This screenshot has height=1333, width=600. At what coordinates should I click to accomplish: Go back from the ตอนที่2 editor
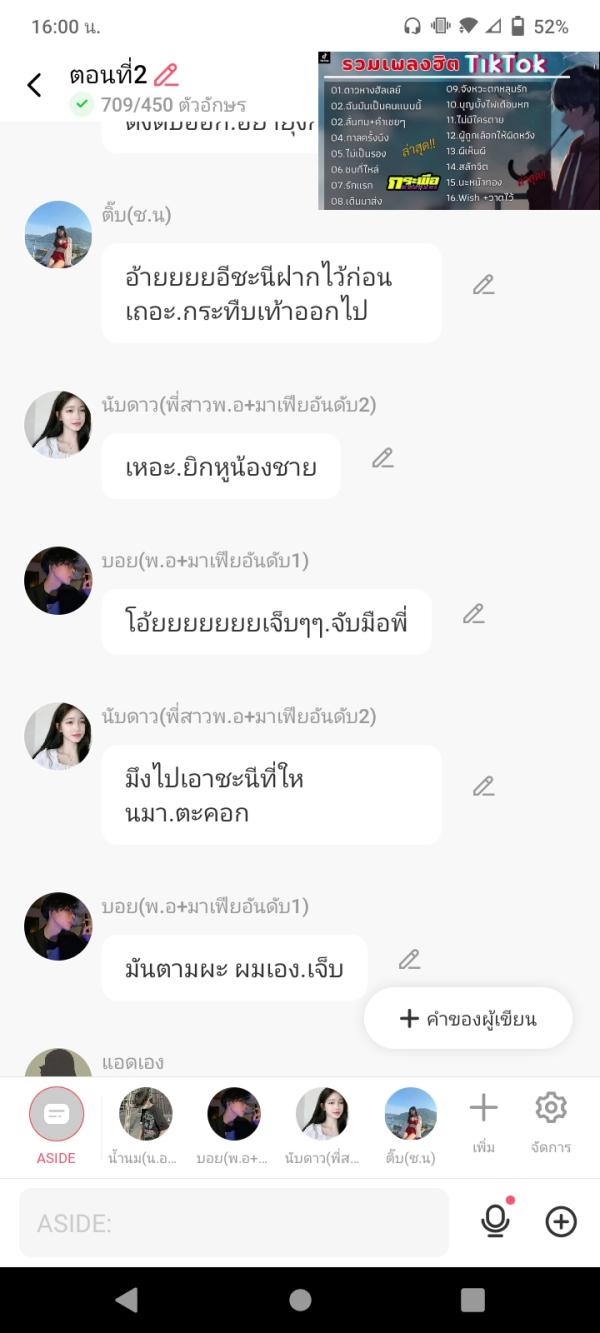[x=34, y=85]
